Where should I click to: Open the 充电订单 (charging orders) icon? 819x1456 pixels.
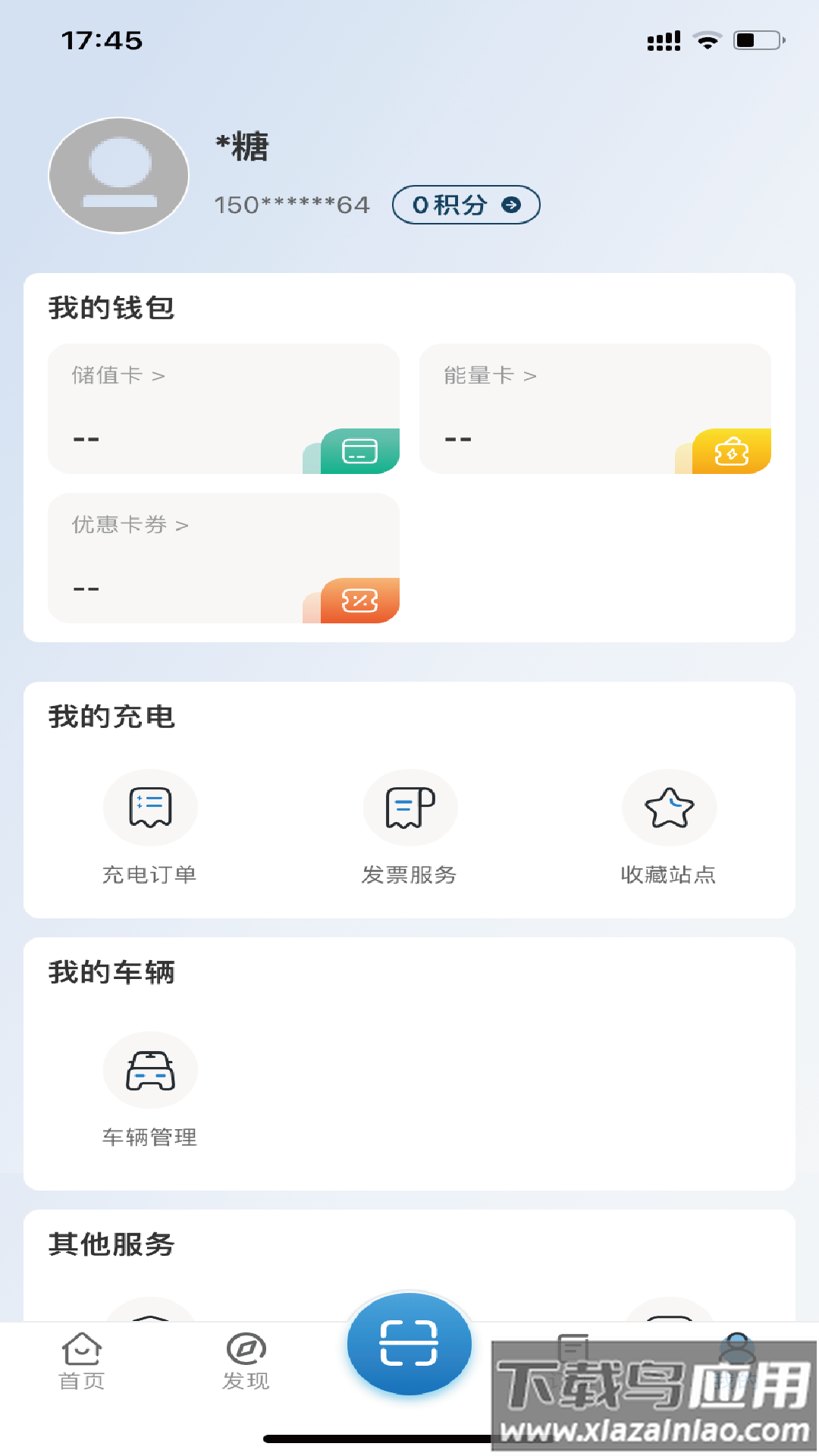[150, 807]
